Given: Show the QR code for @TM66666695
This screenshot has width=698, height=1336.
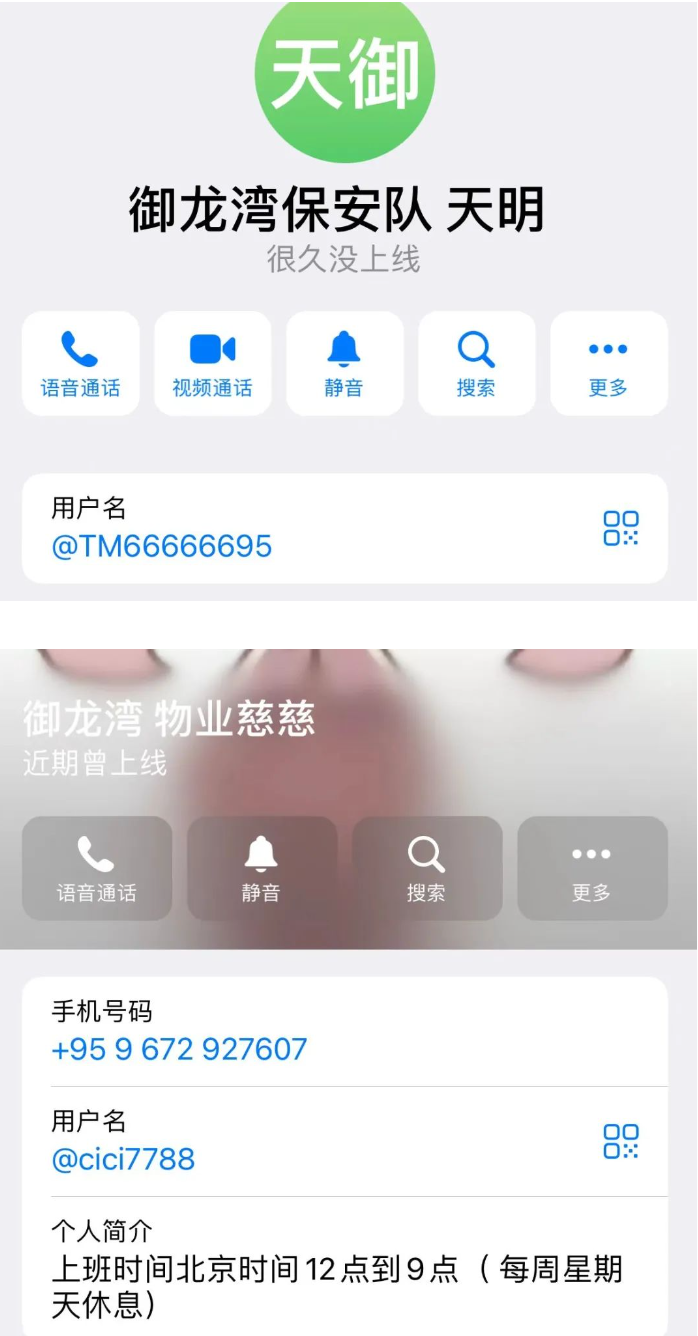Looking at the screenshot, I should click(620, 528).
